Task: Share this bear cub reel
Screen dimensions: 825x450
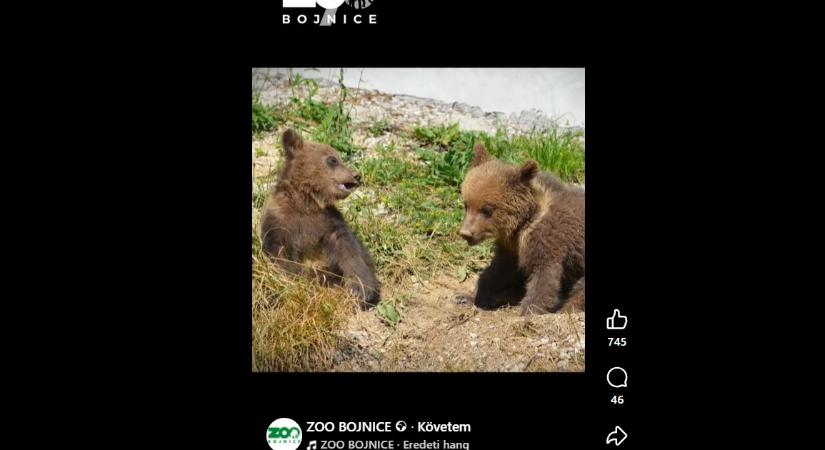Action: (617, 435)
